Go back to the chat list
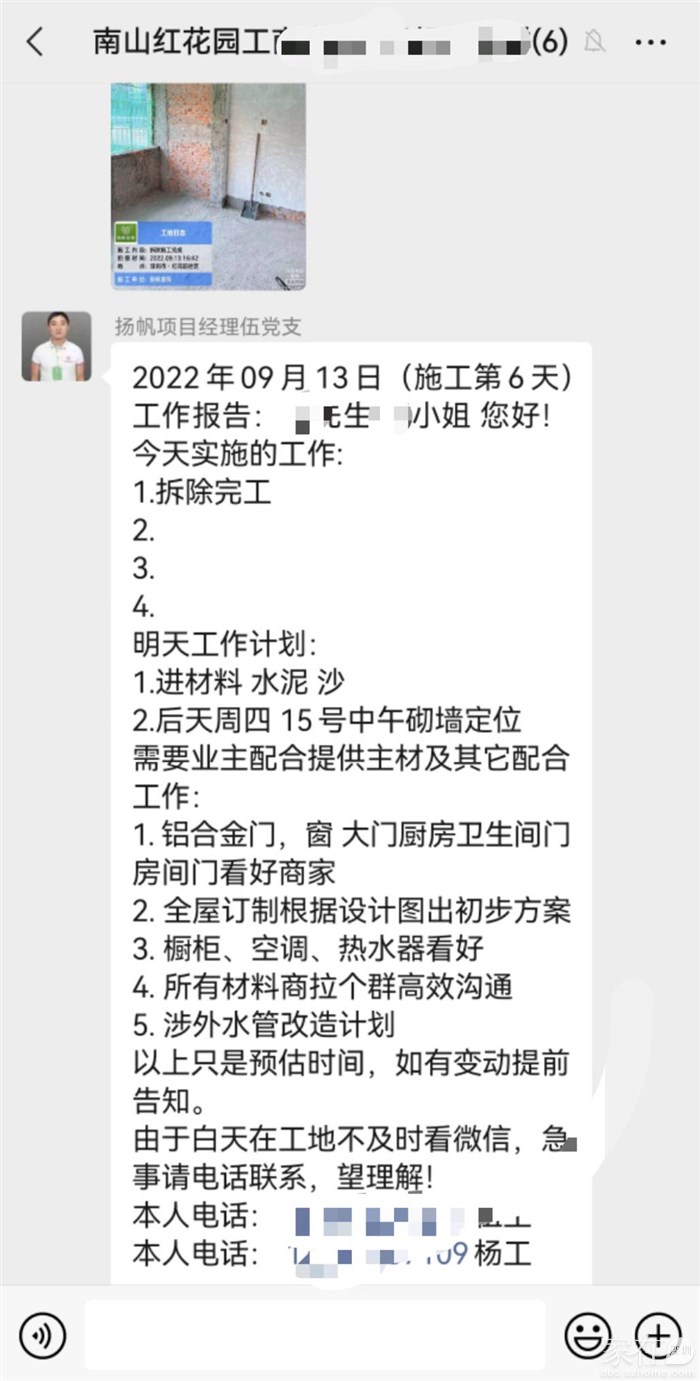Viewport: 700px width, 1381px height. tap(36, 42)
